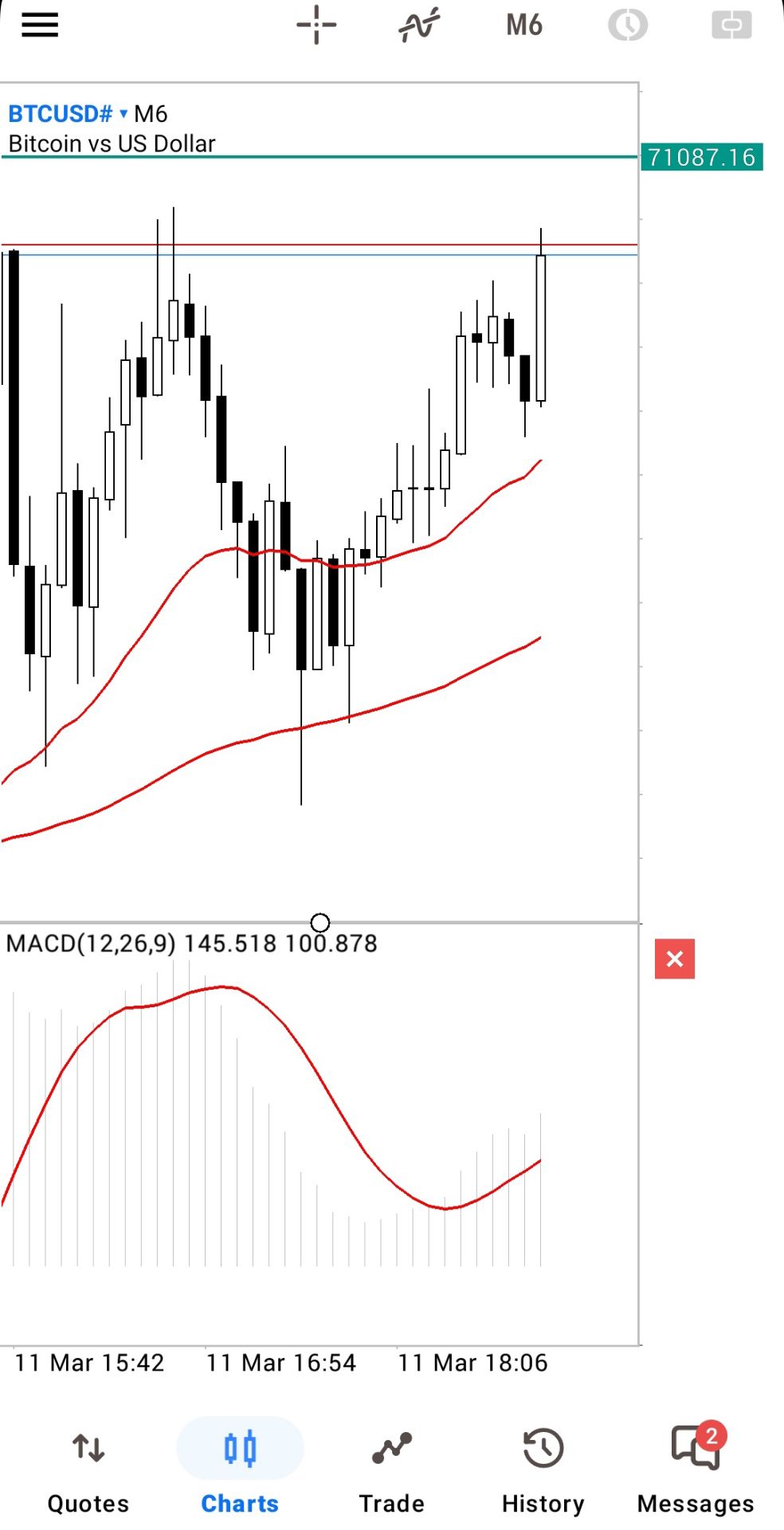Viewport: 784px width, 1530px height.
Task: Change the M6 timeframe
Action: 523,25
